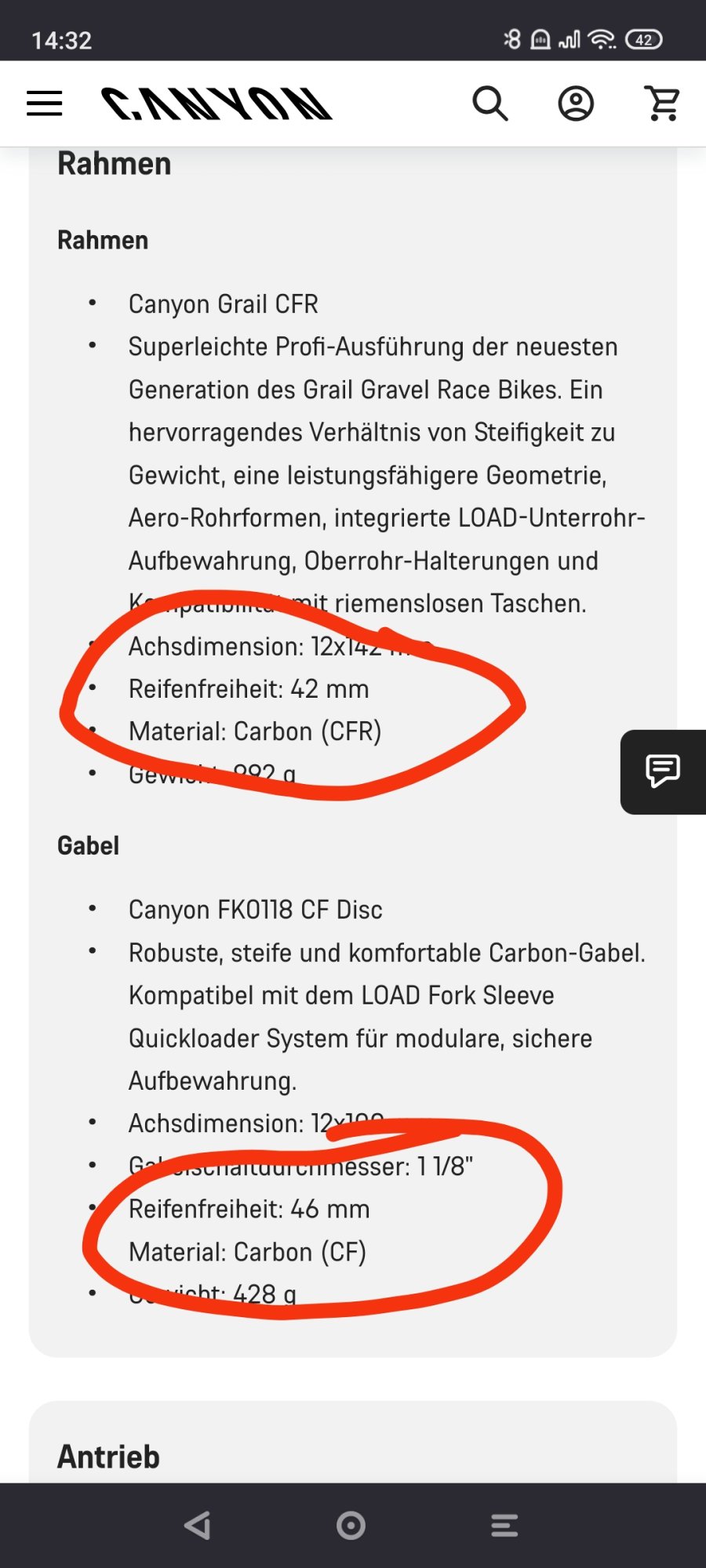Open the site search
Screen dimensions: 706x1568
[x=490, y=103]
